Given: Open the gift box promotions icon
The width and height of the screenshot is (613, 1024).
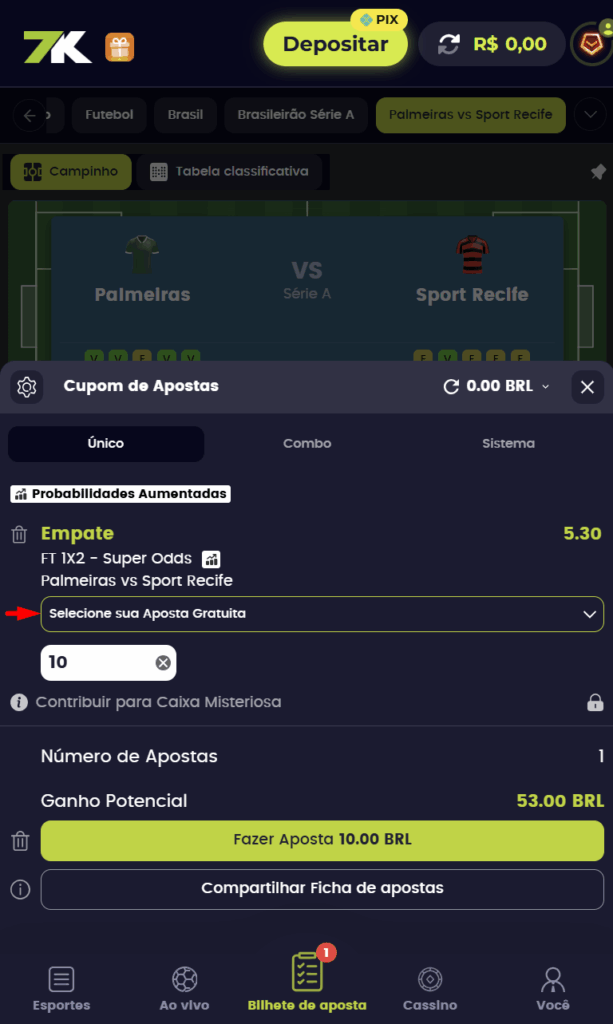Looking at the screenshot, I should tap(120, 47).
